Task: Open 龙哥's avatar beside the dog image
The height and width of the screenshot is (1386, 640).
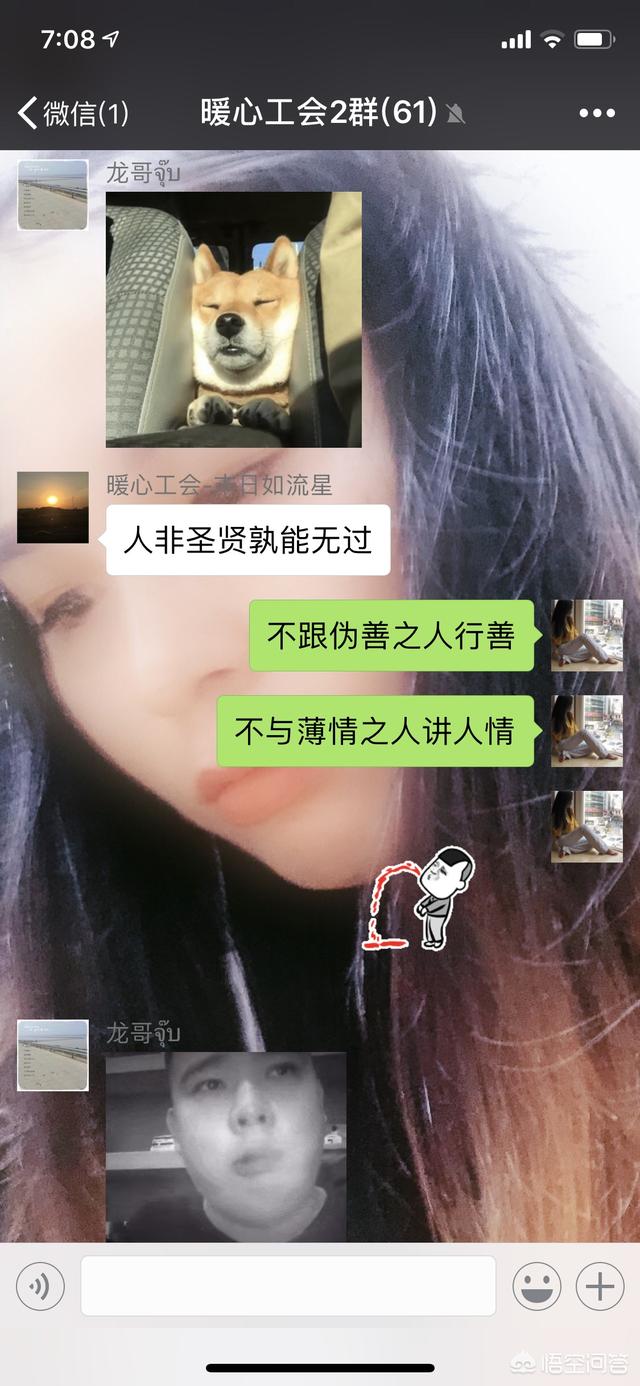Action: tap(53, 194)
